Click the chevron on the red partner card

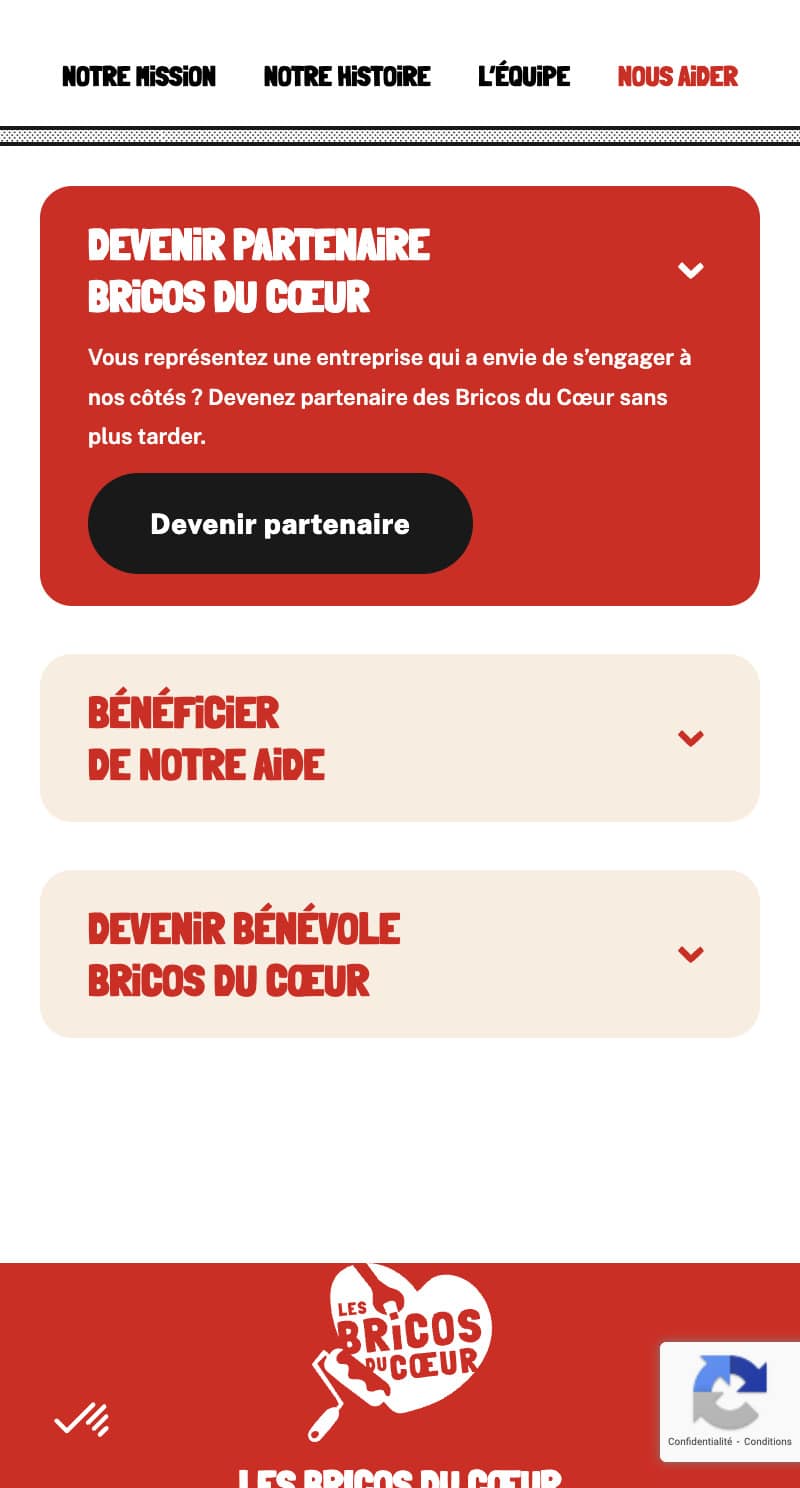point(690,270)
